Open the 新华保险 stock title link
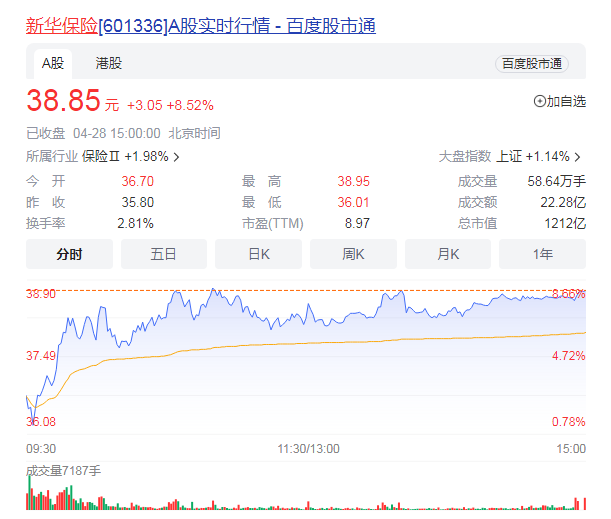Image resolution: width=611 pixels, height=519 pixels. click(200, 26)
